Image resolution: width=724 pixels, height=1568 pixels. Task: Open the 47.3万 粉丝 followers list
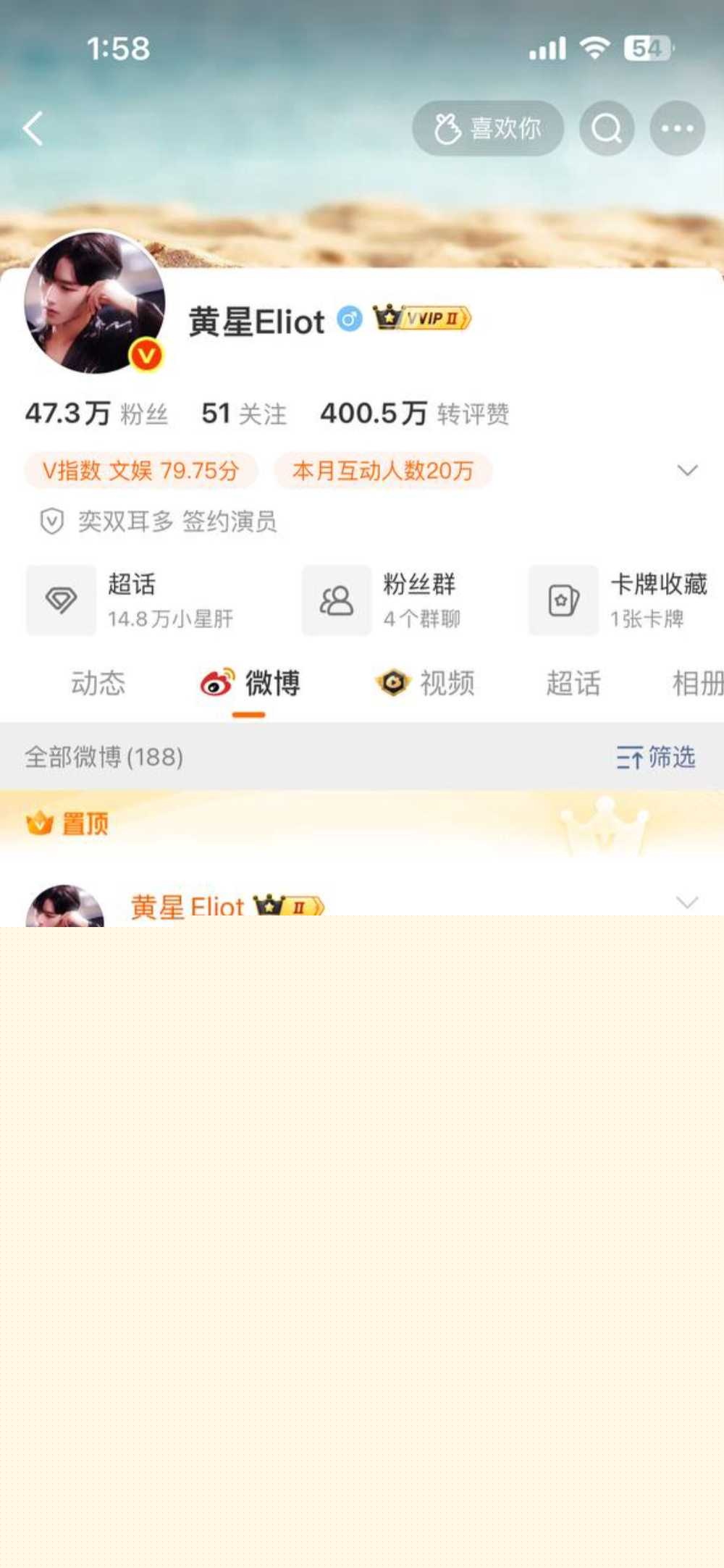click(96, 414)
